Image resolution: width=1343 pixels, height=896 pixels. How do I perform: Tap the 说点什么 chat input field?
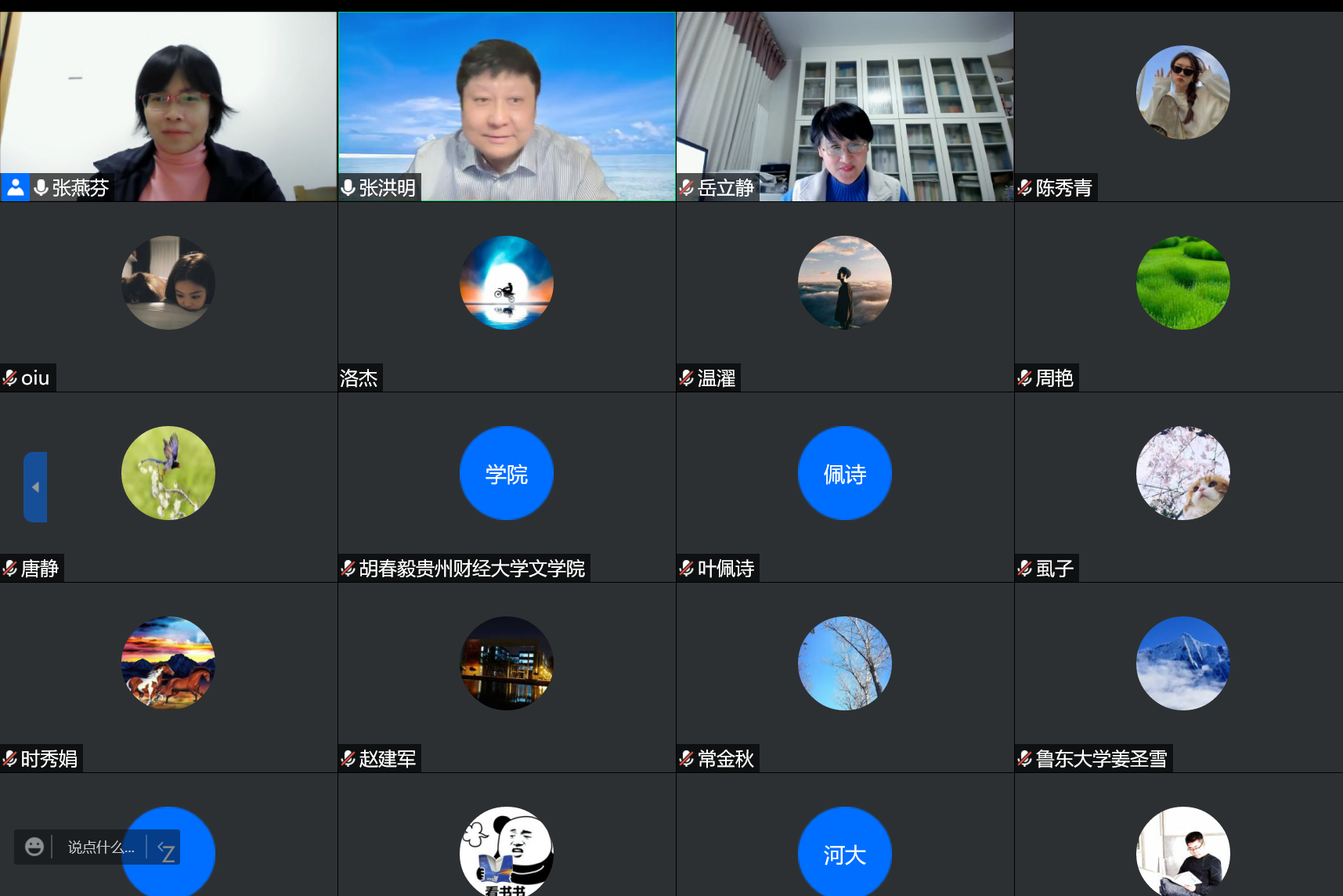click(x=100, y=847)
